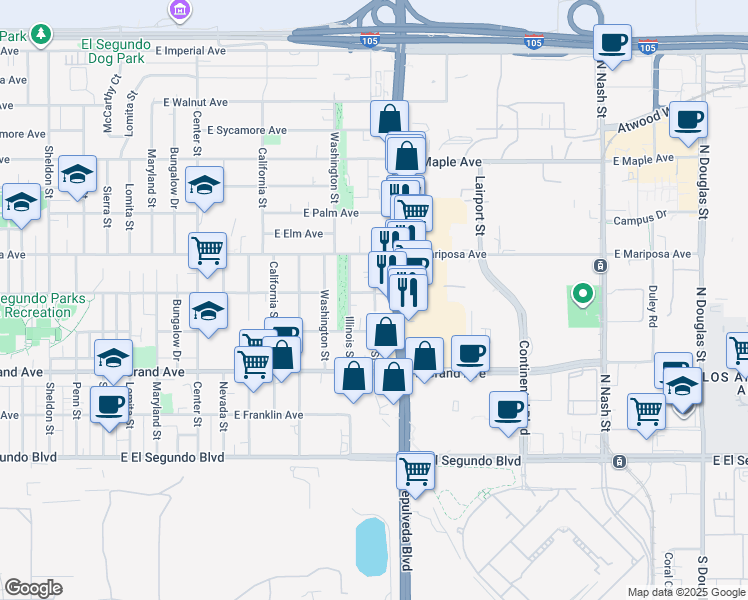Viewport: 748px width, 600px height.
Task: Select the school marker above Center St
Action: click(204, 185)
